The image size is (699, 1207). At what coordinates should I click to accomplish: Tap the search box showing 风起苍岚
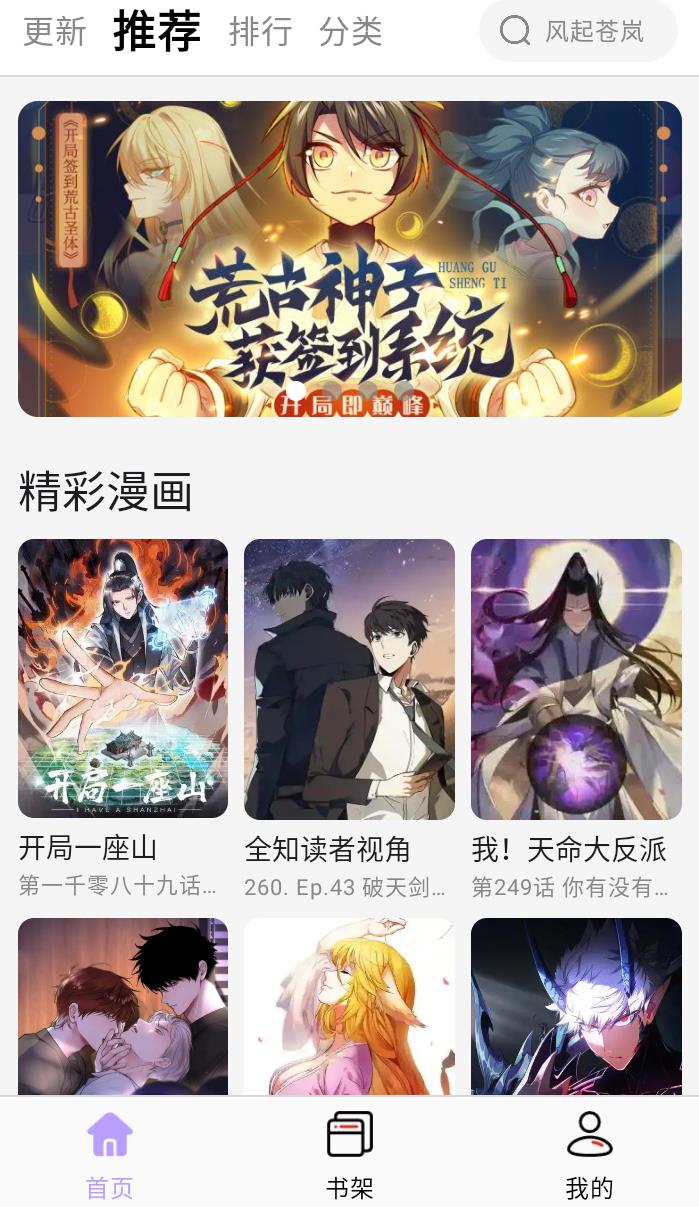coord(578,32)
